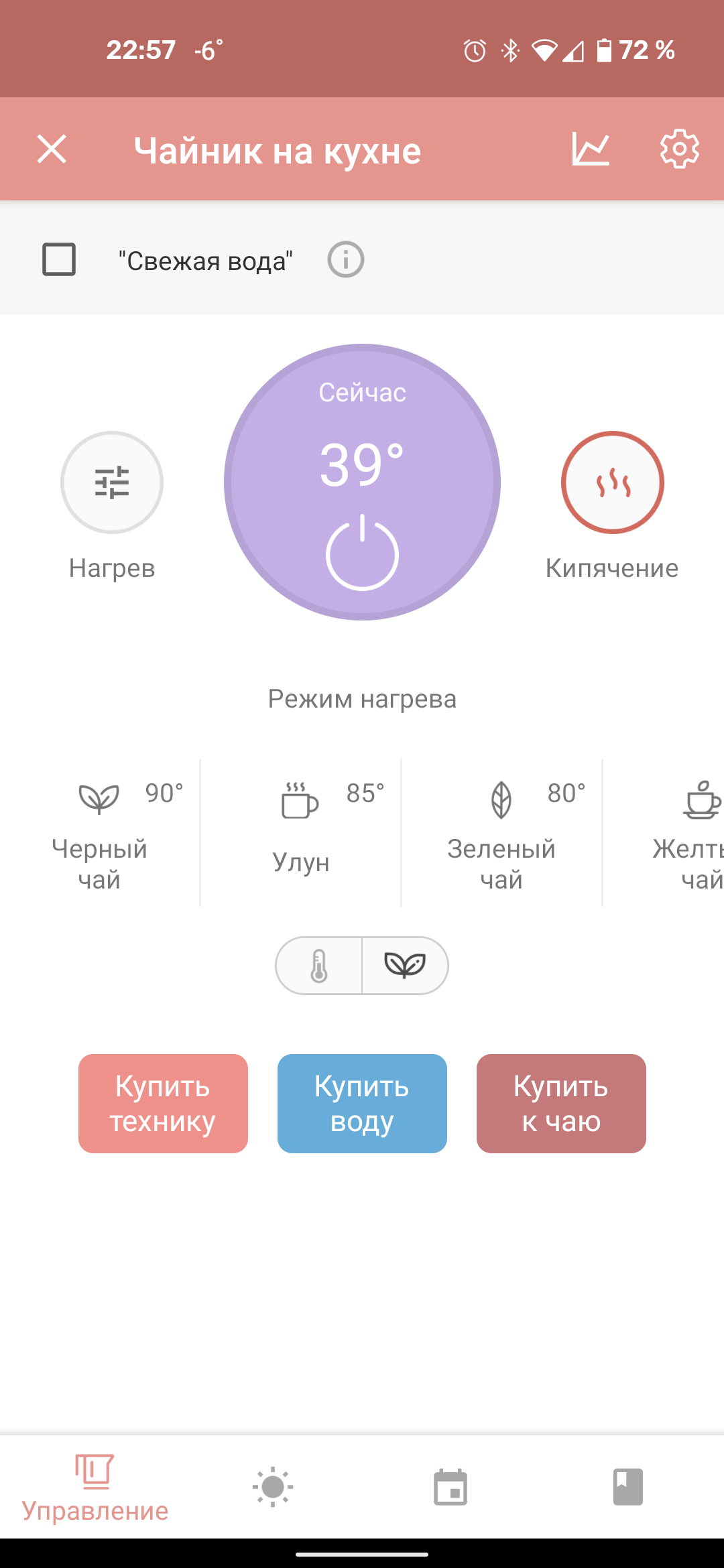This screenshot has height=1568, width=724.
Task: Switch to thermometer temperature view
Action: (x=319, y=966)
